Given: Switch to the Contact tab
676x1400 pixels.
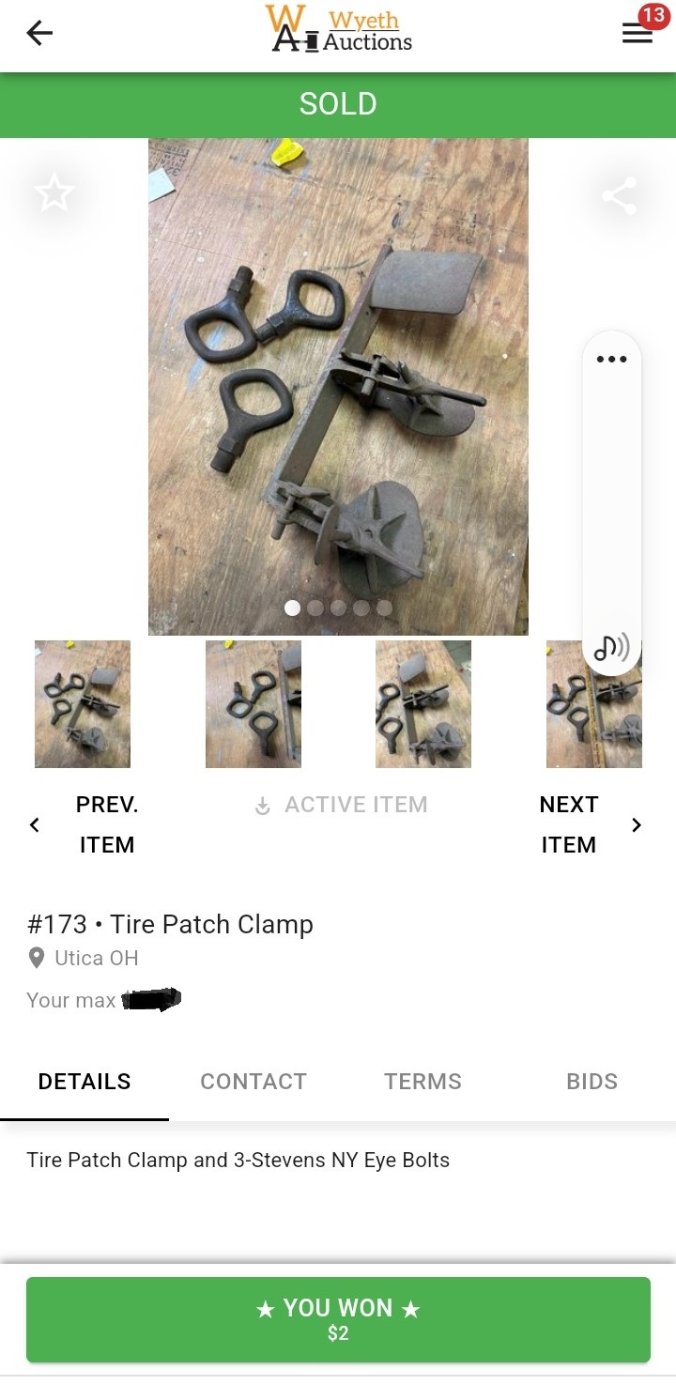Looking at the screenshot, I should click(253, 1081).
